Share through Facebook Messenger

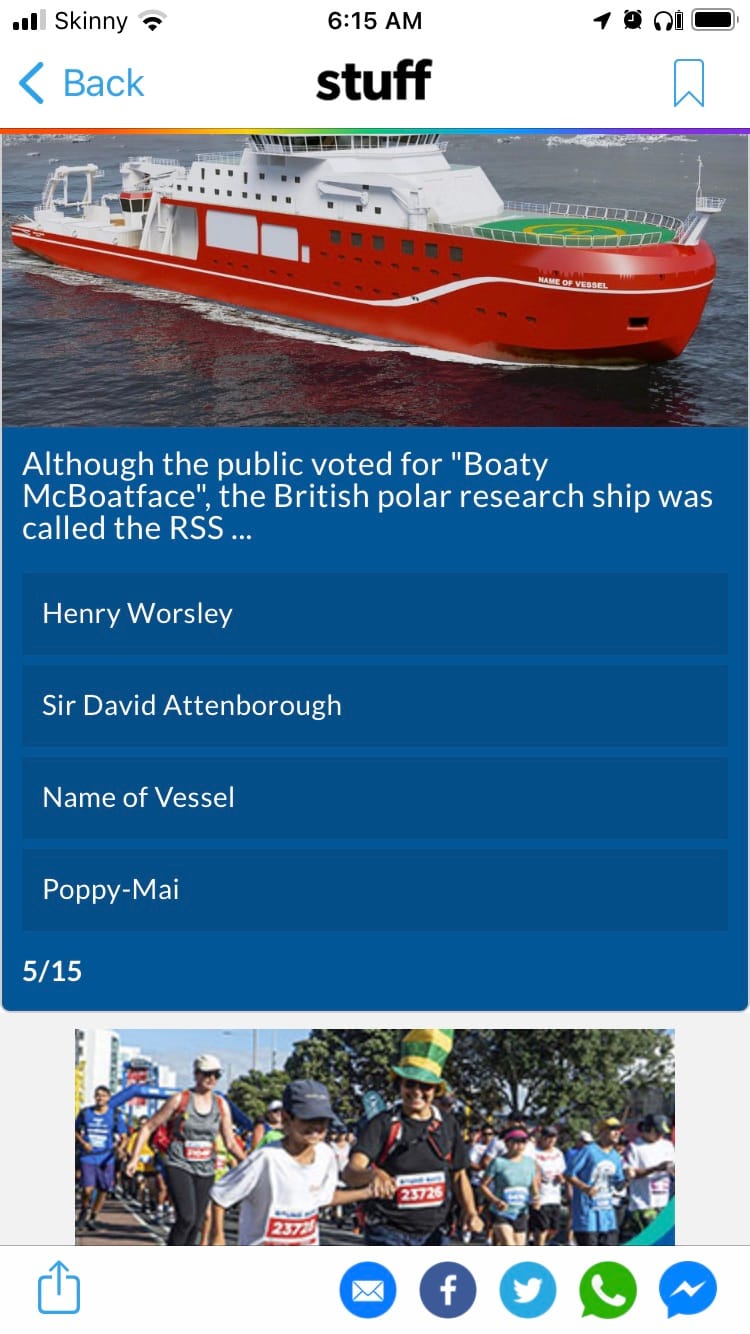point(688,1290)
